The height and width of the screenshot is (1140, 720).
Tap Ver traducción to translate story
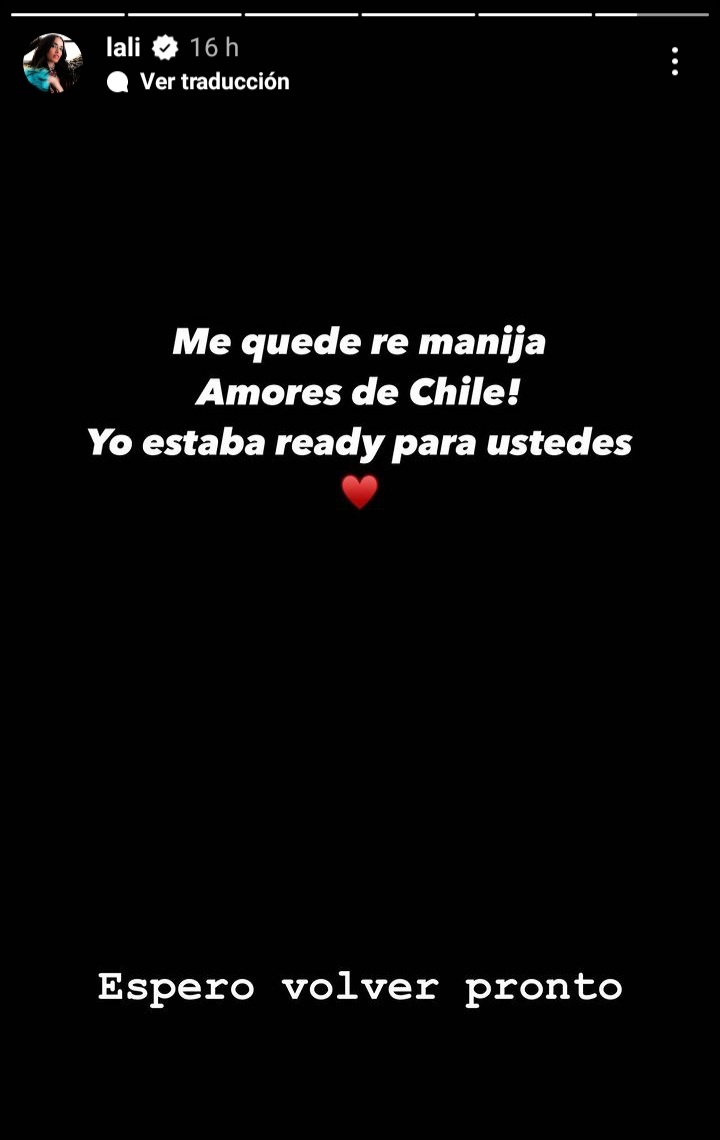coord(213,82)
